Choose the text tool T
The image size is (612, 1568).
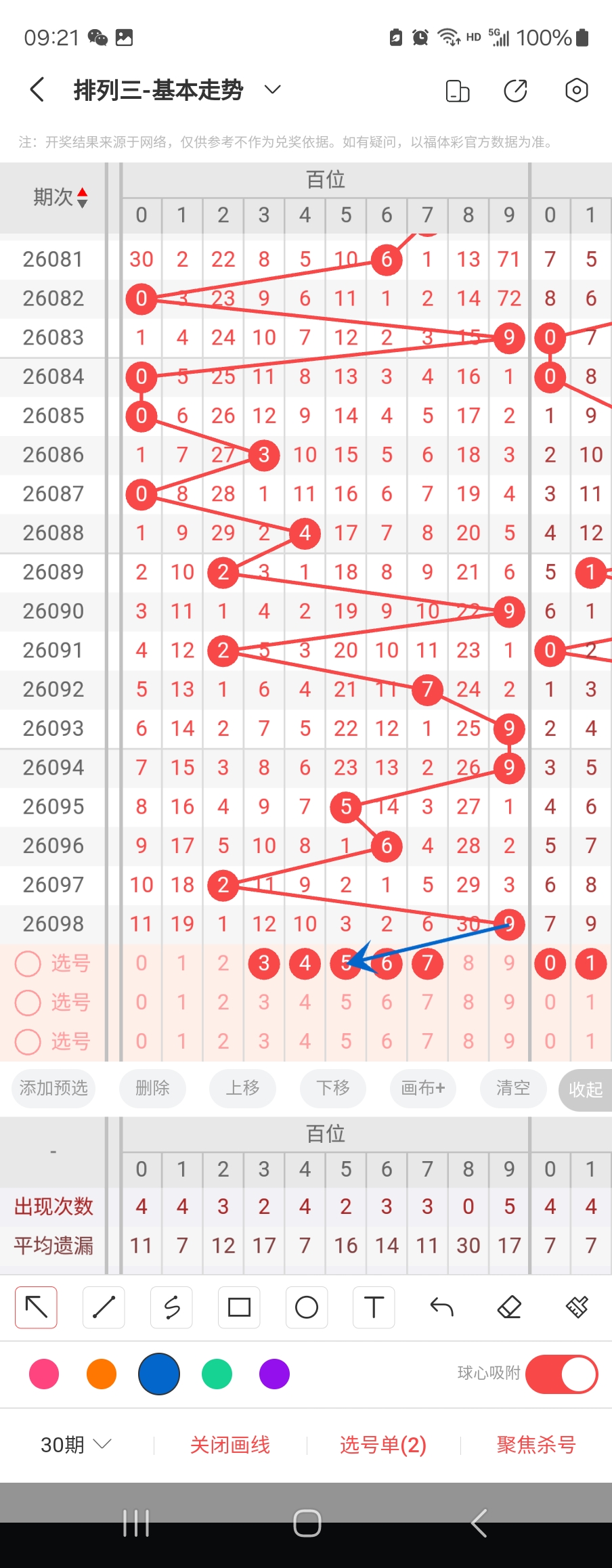(374, 1307)
